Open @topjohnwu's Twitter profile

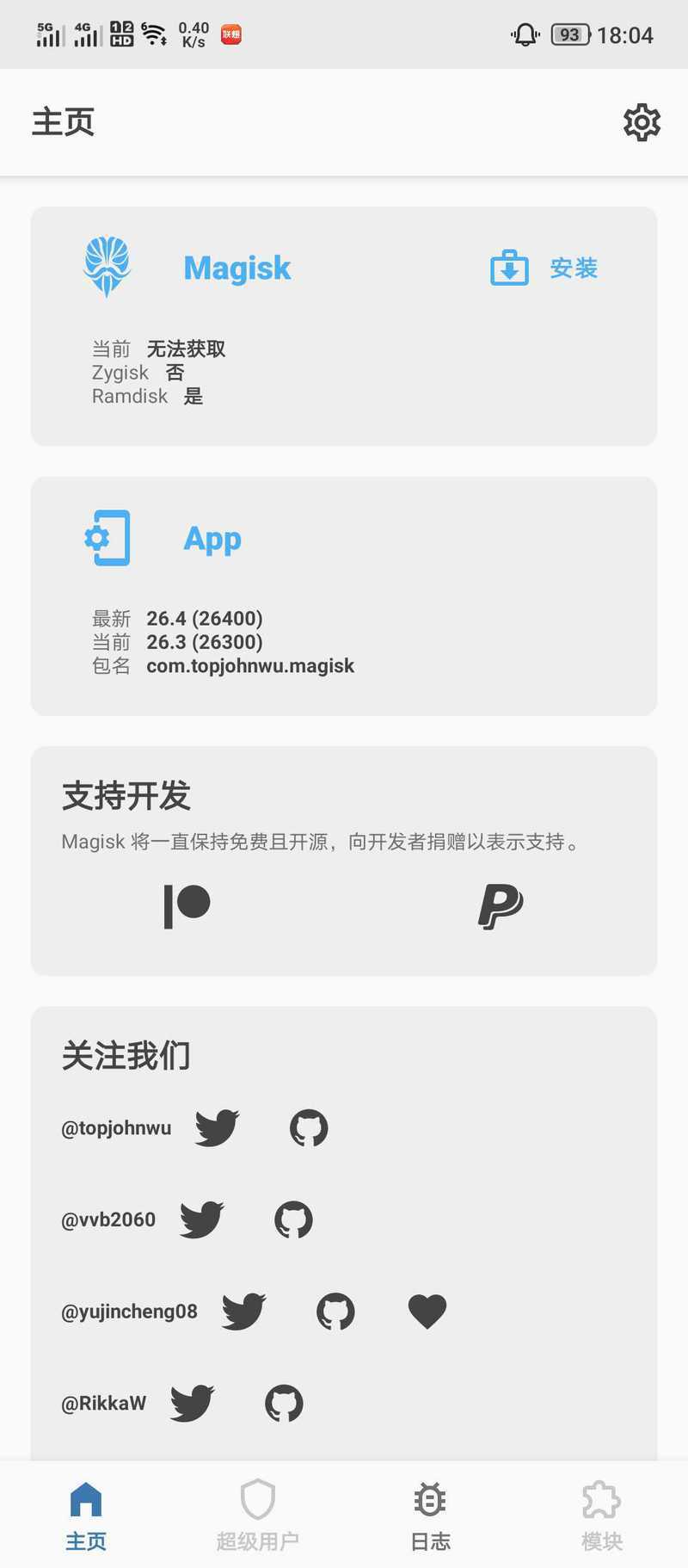click(217, 1127)
